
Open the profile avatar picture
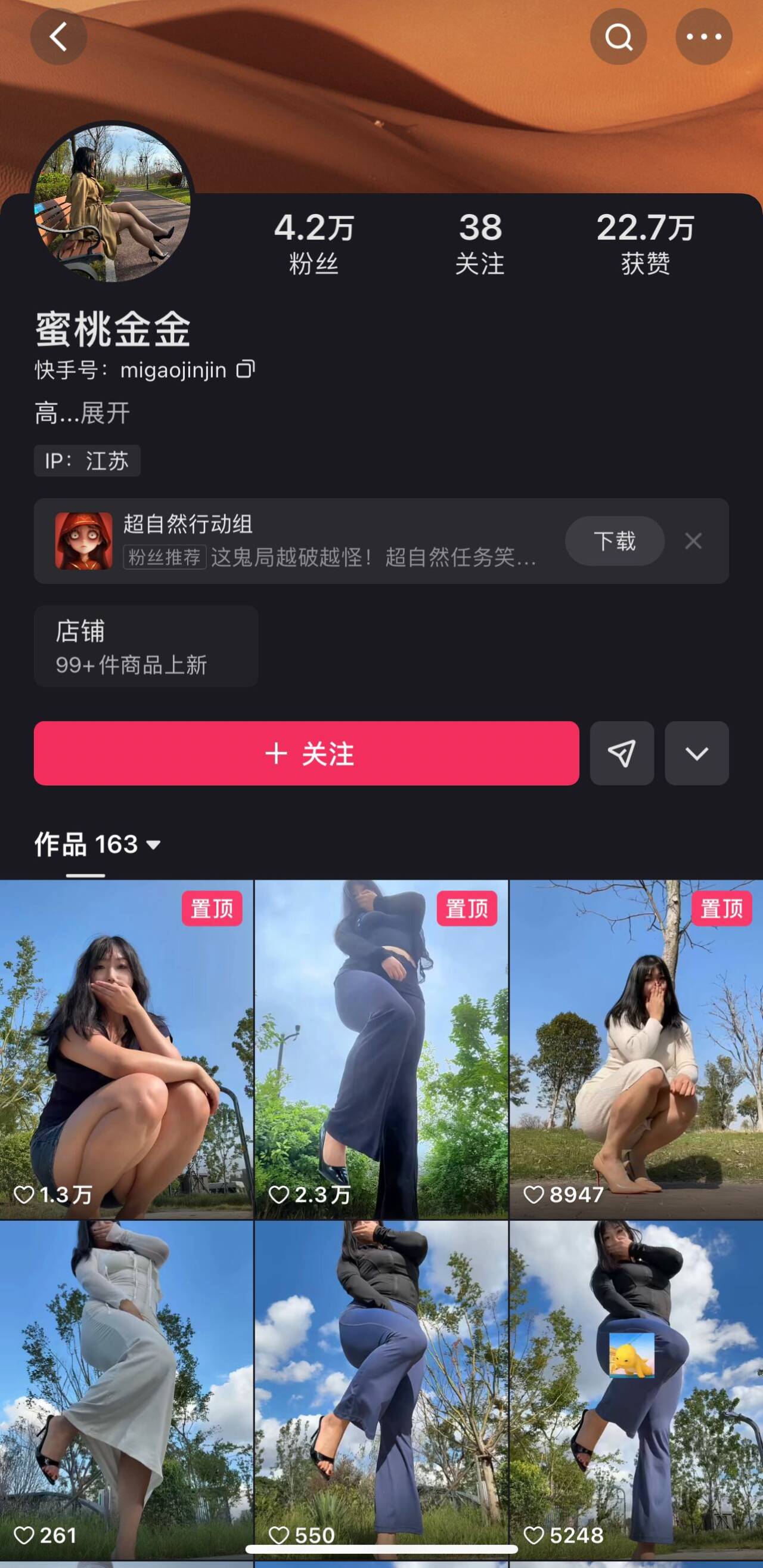pyautogui.click(x=113, y=203)
